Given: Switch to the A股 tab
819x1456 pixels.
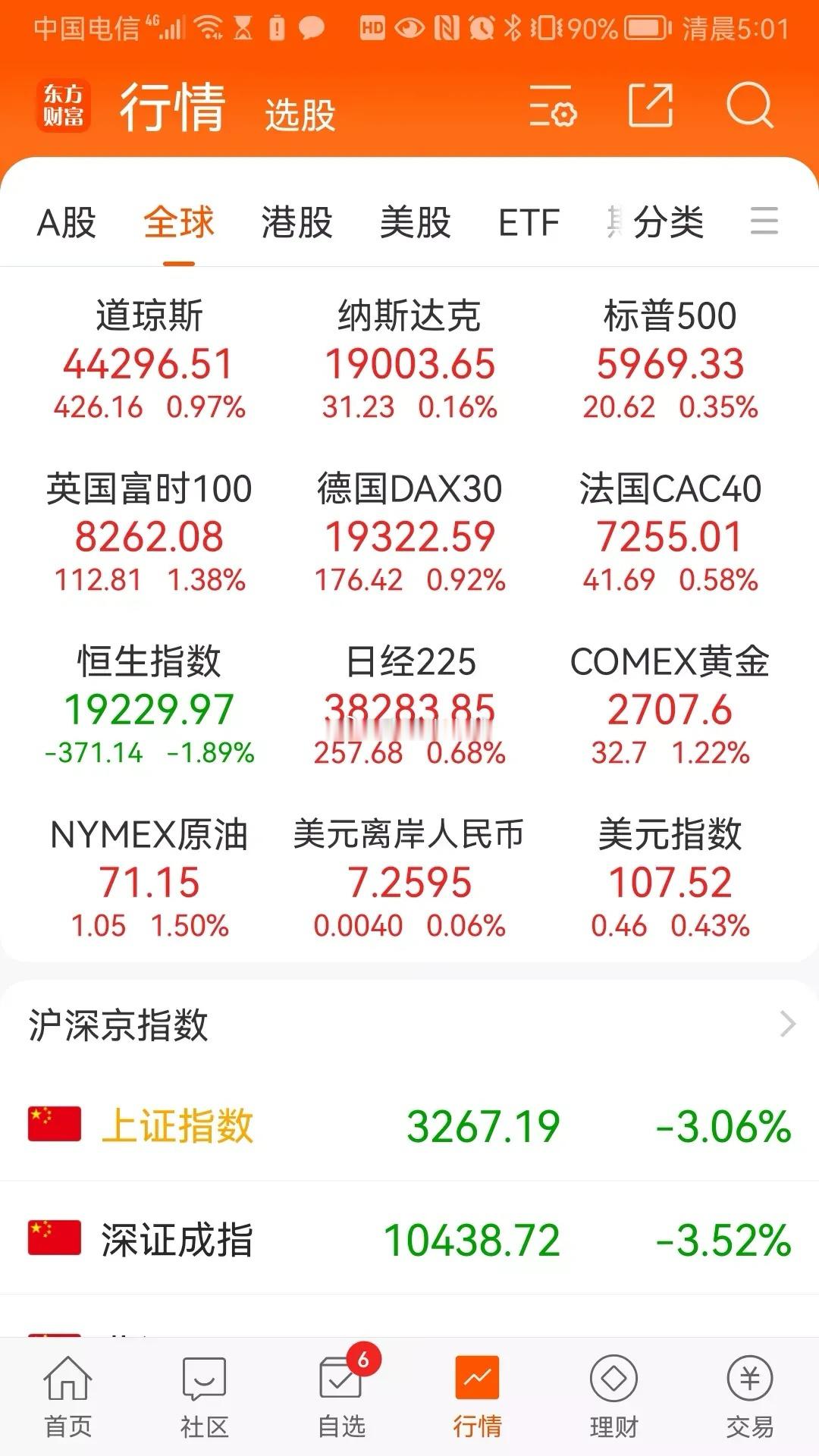Looking at the screenshot, I should point(67,223).
